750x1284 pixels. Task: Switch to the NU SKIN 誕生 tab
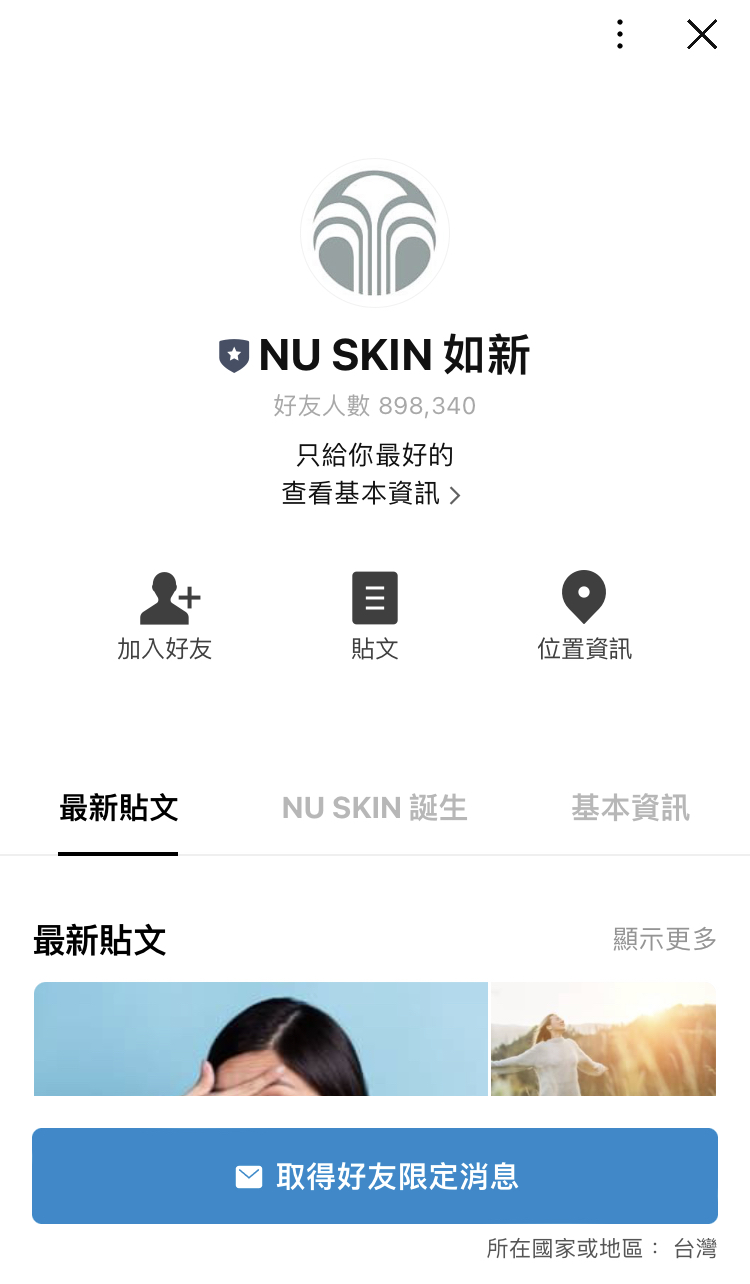pos(375,808)
